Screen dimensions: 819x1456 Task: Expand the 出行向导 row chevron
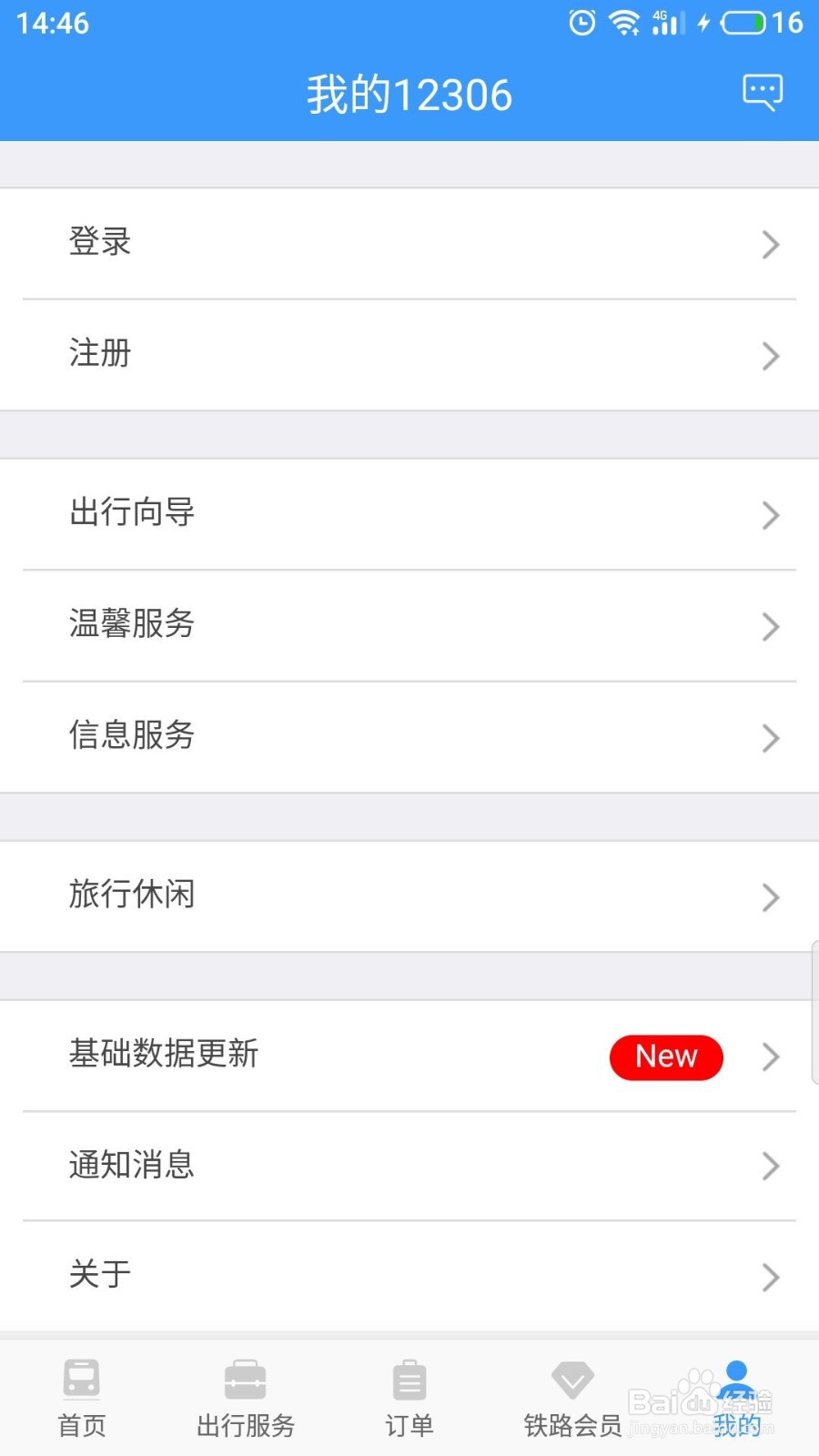(x=771, y=515)
